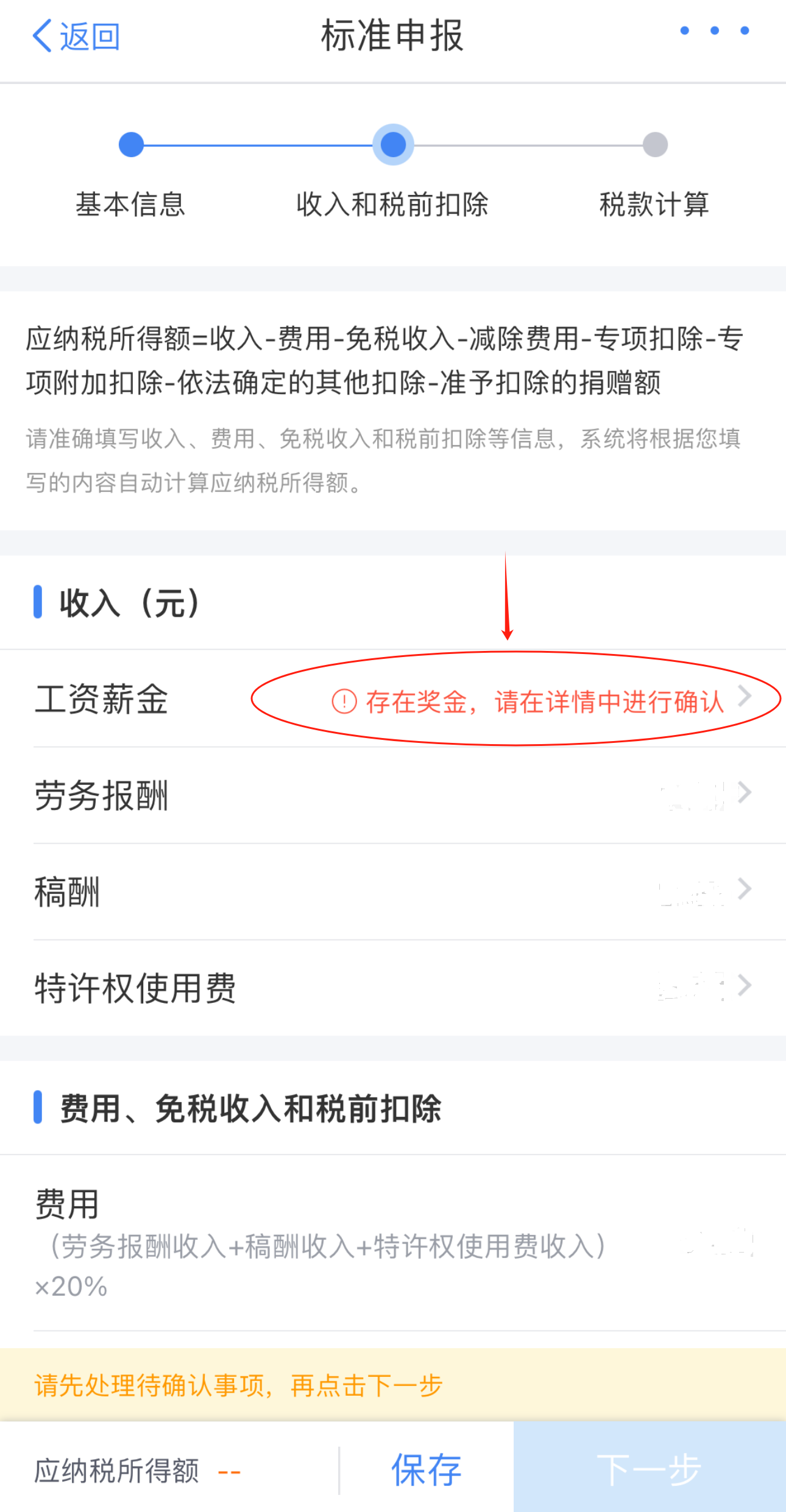
Task: Open the three-dot overflow menu
Action: click(714, 30)
